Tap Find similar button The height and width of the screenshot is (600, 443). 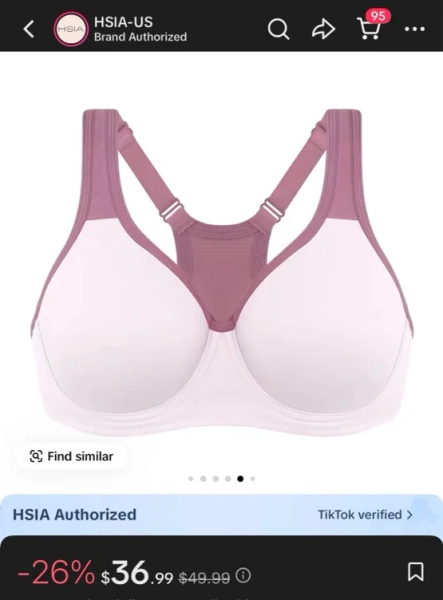coord(72,456)
